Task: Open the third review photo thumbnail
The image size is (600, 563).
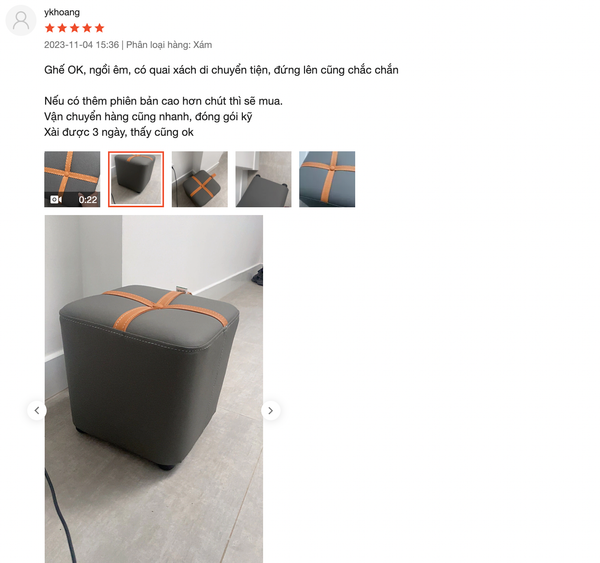Action: (199, 179)
